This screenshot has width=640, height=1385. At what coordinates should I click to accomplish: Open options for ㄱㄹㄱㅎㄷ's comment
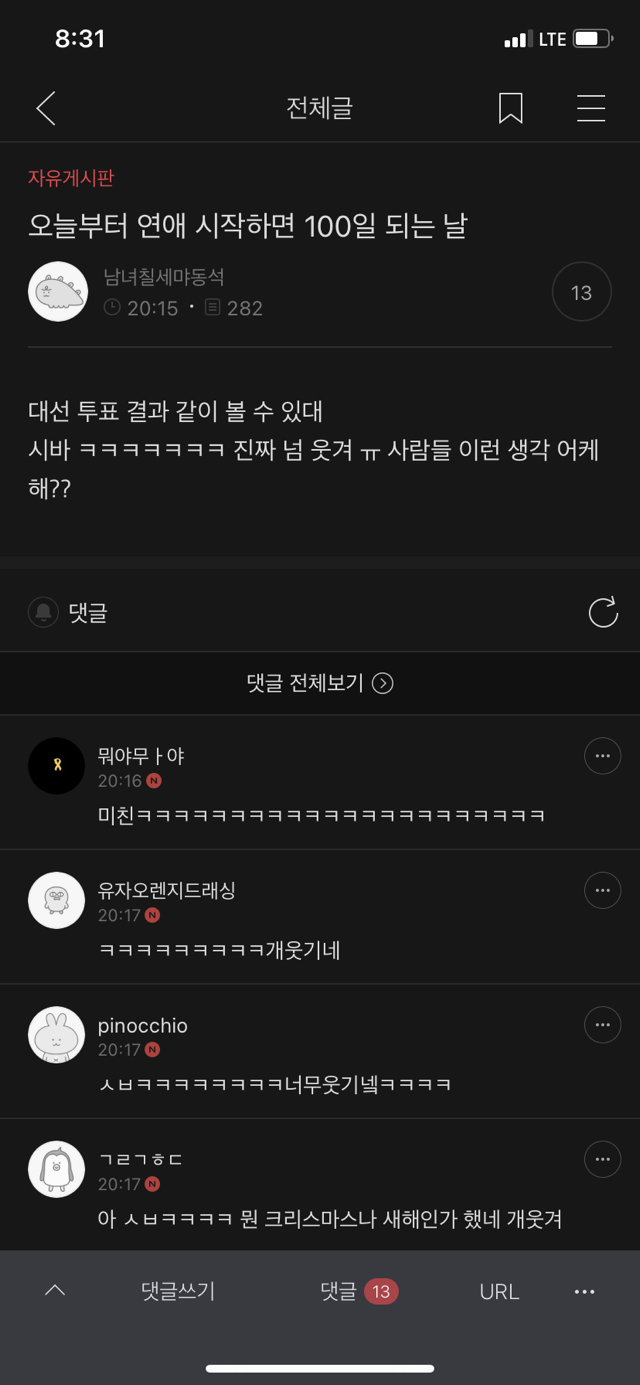[602, 1159]
